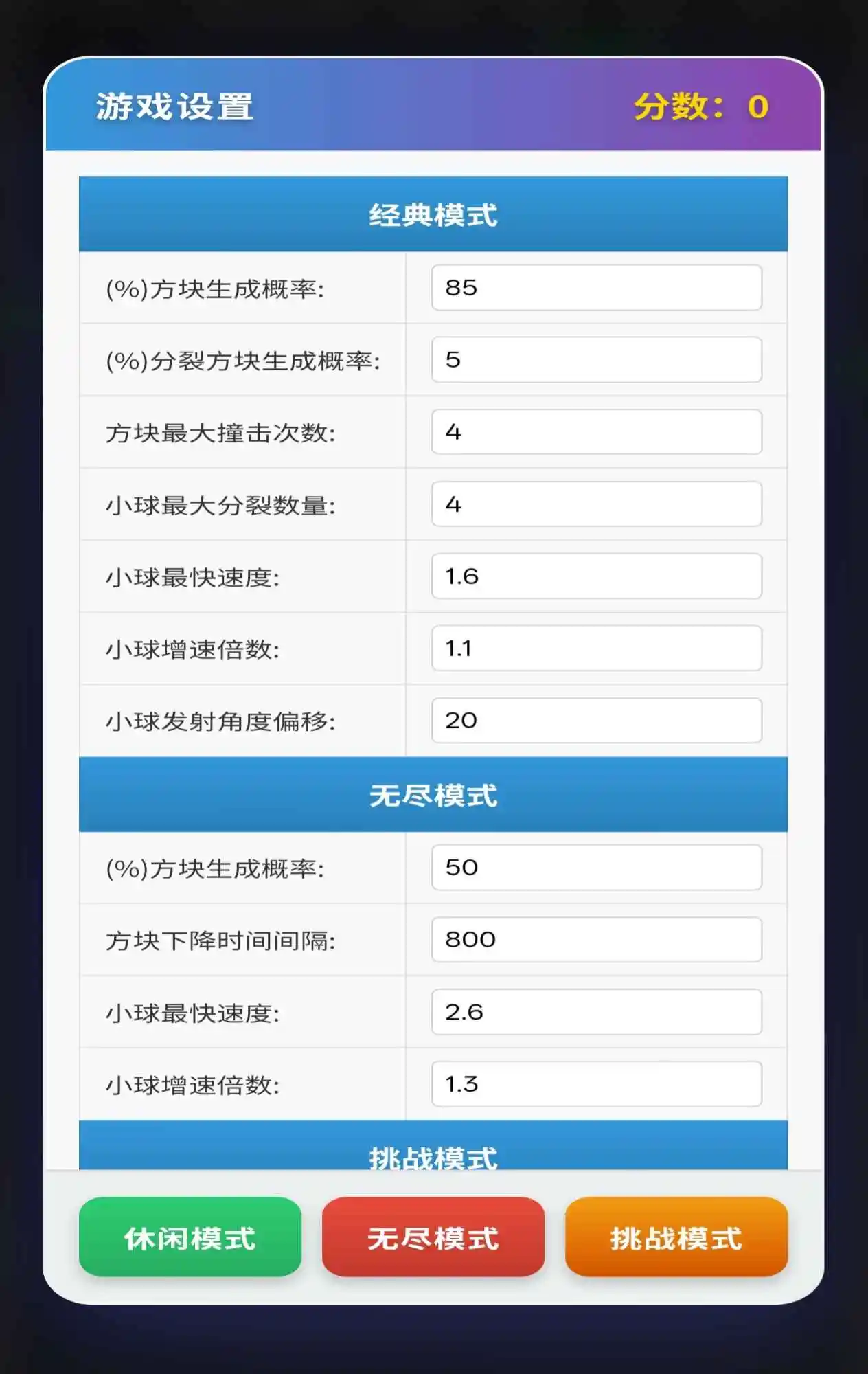The height and width of the screenshot is (1374, 868).
Task: Click the 挑战模式 section header at bottom
Action: (433, 1155)
